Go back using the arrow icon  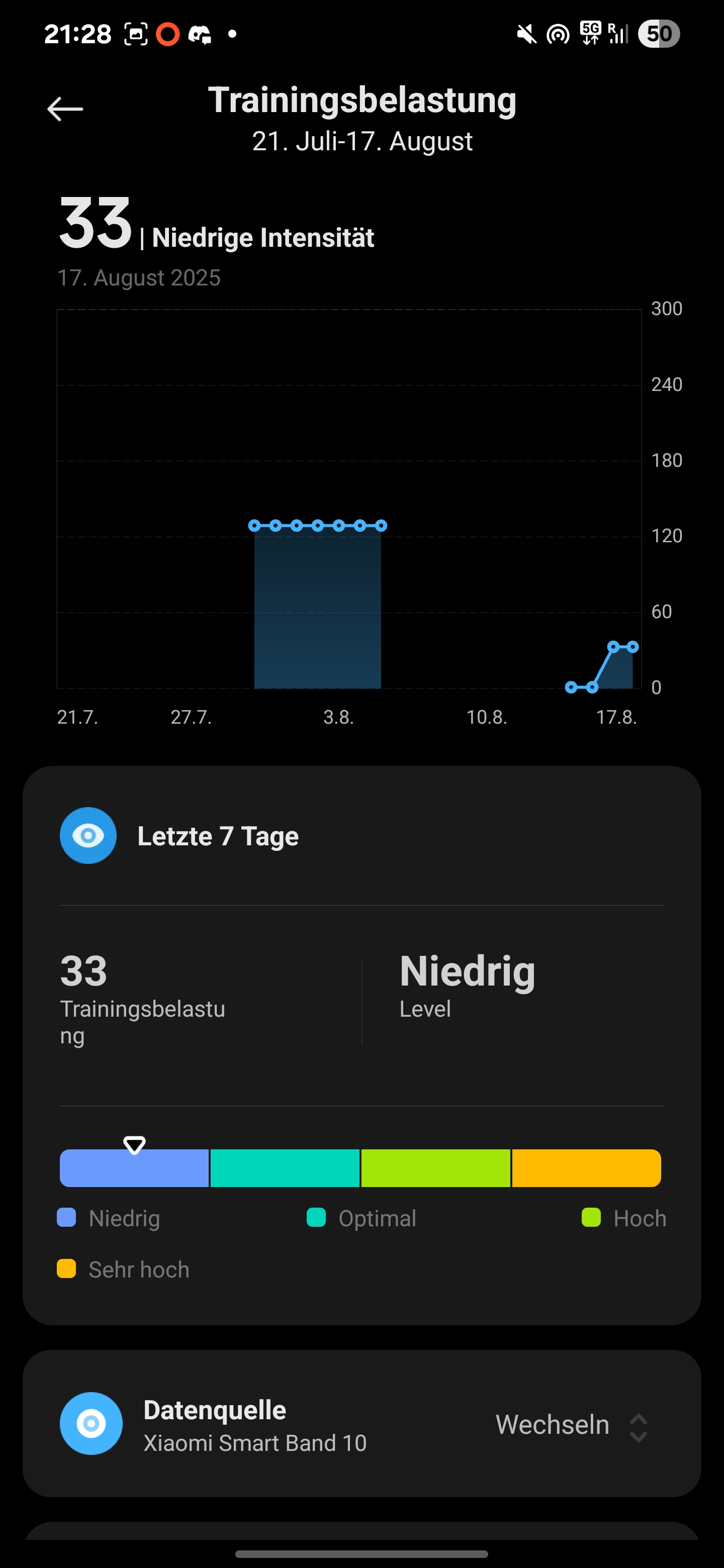pyautogui.click(x=65, y=109)
